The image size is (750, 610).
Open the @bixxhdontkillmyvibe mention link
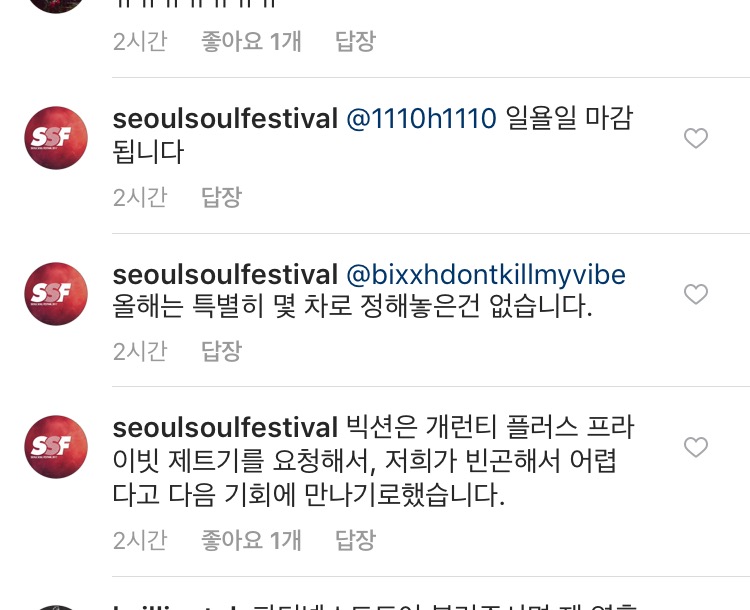click(485, 275)
